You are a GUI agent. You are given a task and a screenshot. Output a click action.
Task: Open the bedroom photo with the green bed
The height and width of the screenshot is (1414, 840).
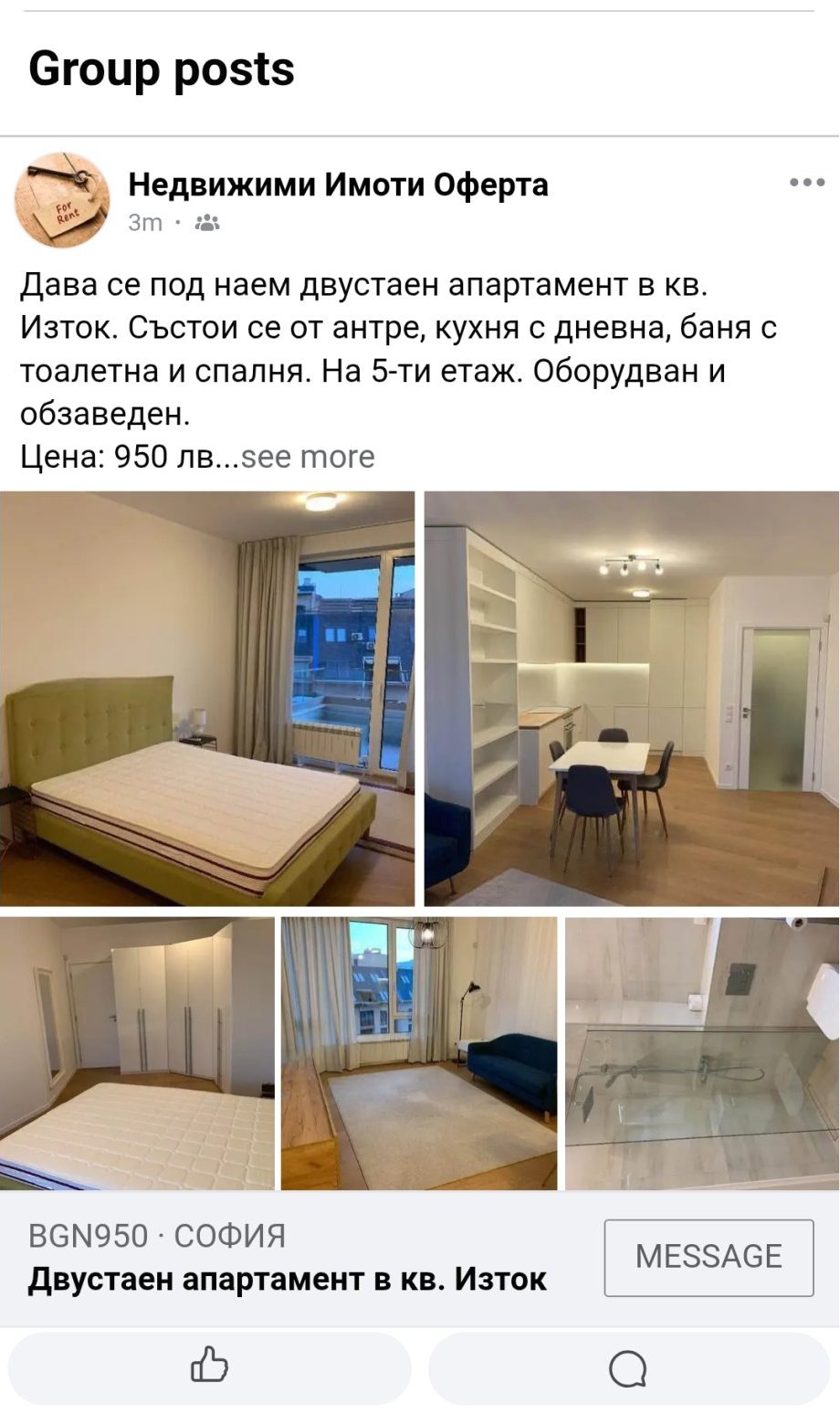point(207,699)
